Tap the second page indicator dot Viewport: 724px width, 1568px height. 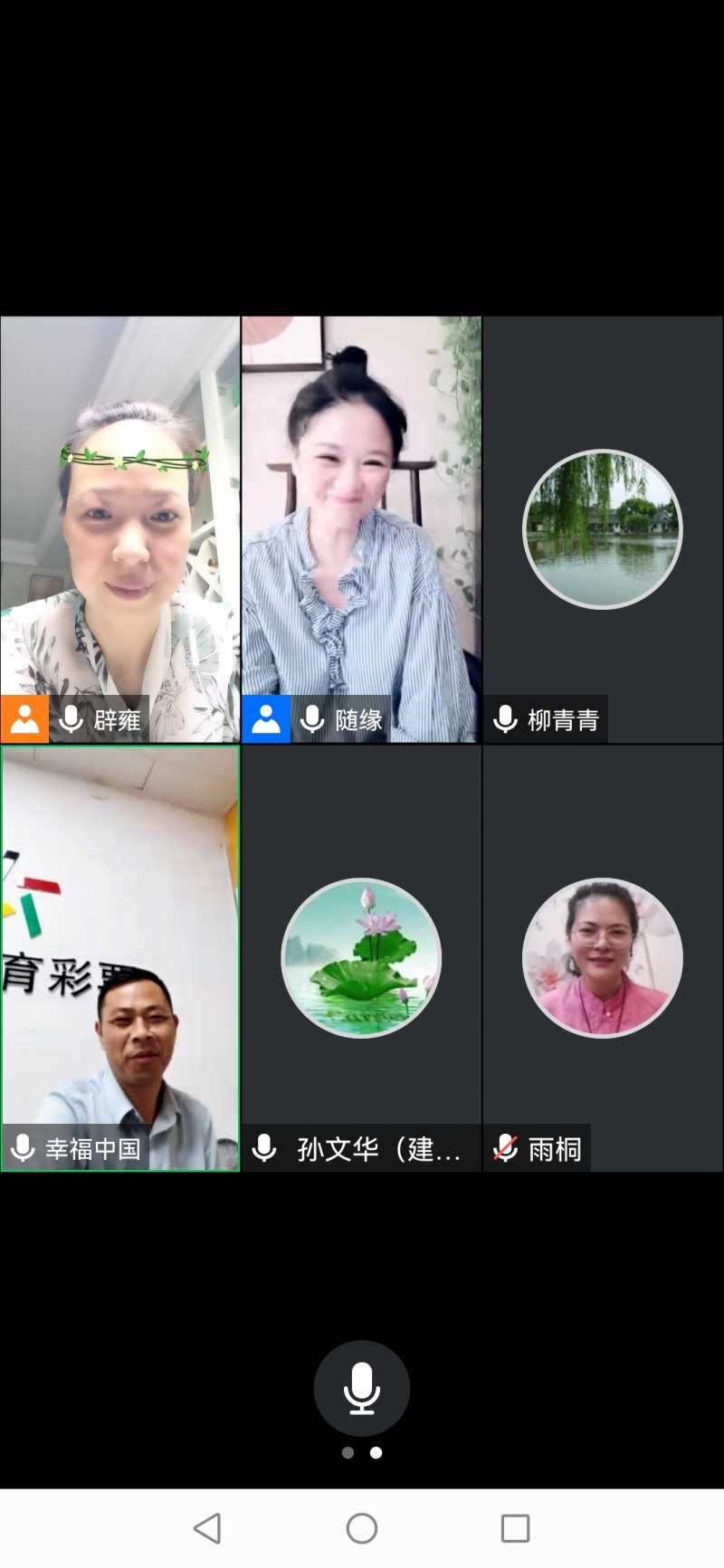[x=376, y=1453]
